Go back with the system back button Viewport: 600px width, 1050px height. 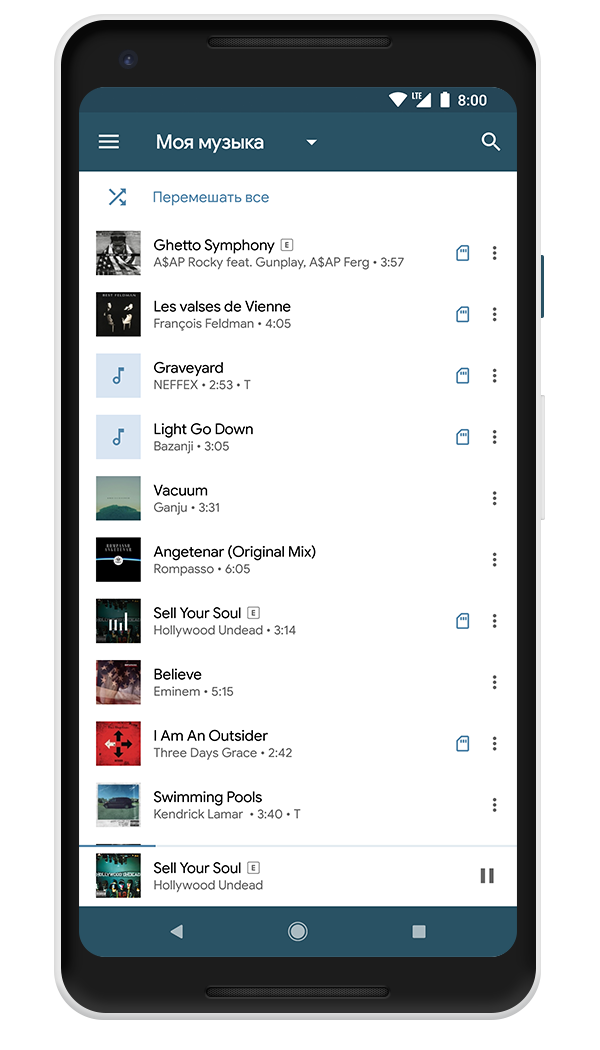pyautogui.click(x=177, y=931)
